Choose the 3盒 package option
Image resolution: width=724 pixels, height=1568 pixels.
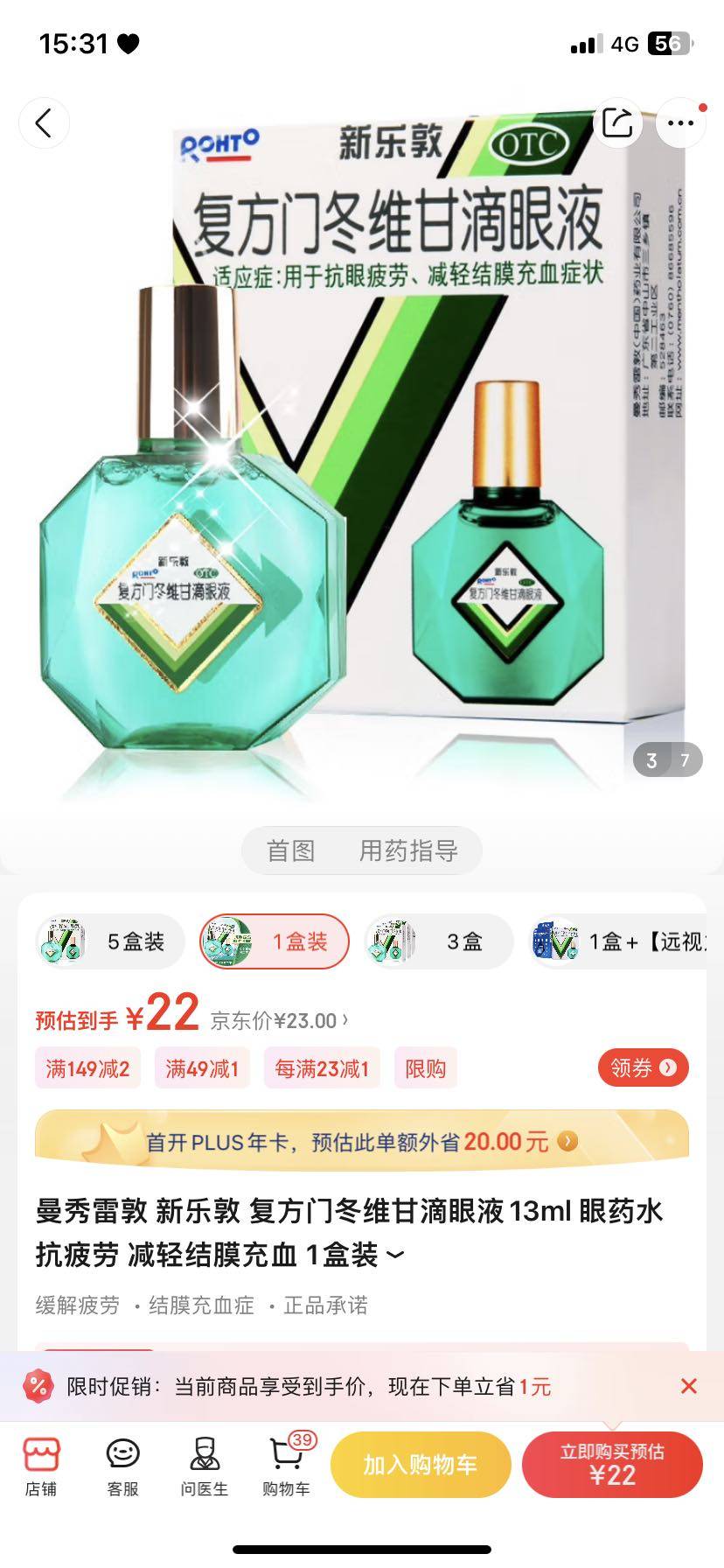pyautogui.click(x=439, y=941)
